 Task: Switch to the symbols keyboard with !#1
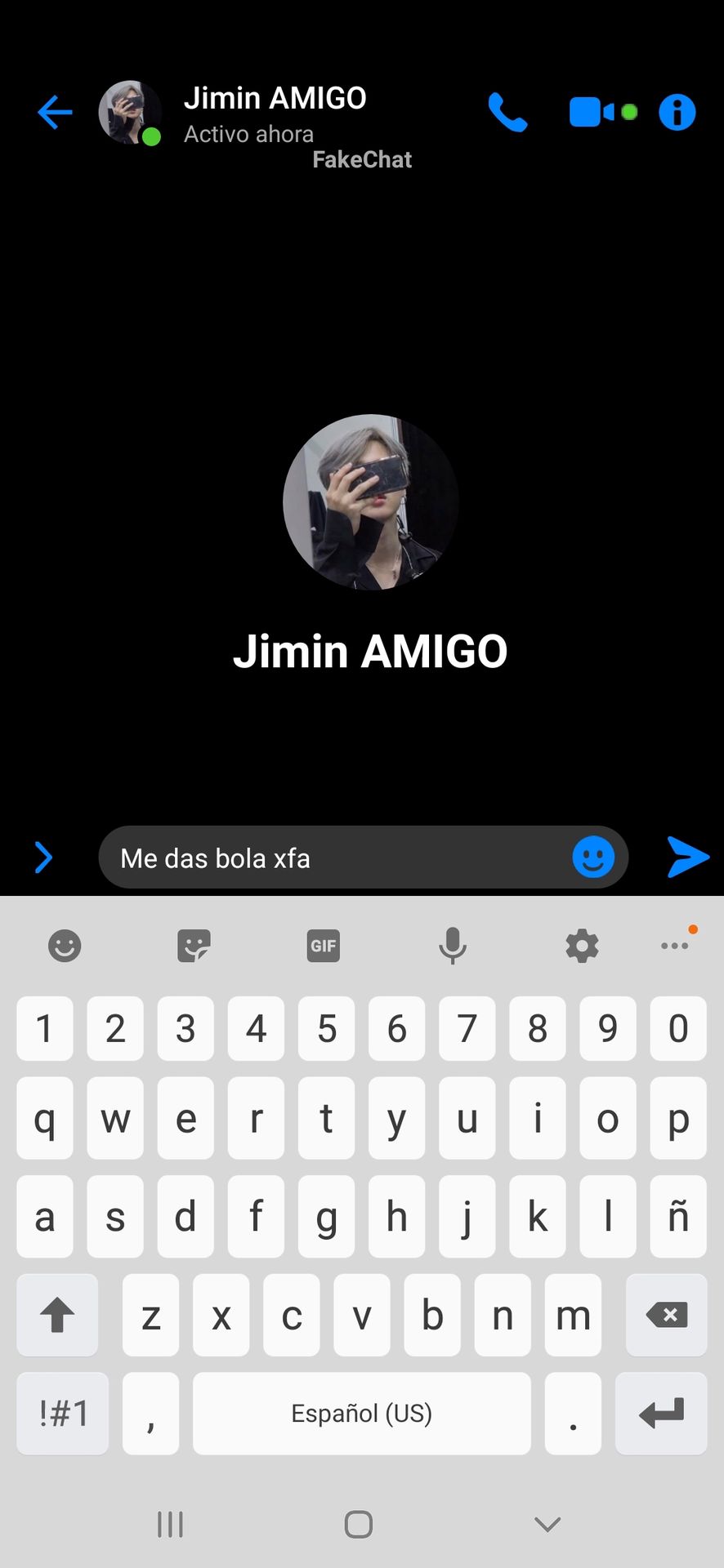point(63,1413)
